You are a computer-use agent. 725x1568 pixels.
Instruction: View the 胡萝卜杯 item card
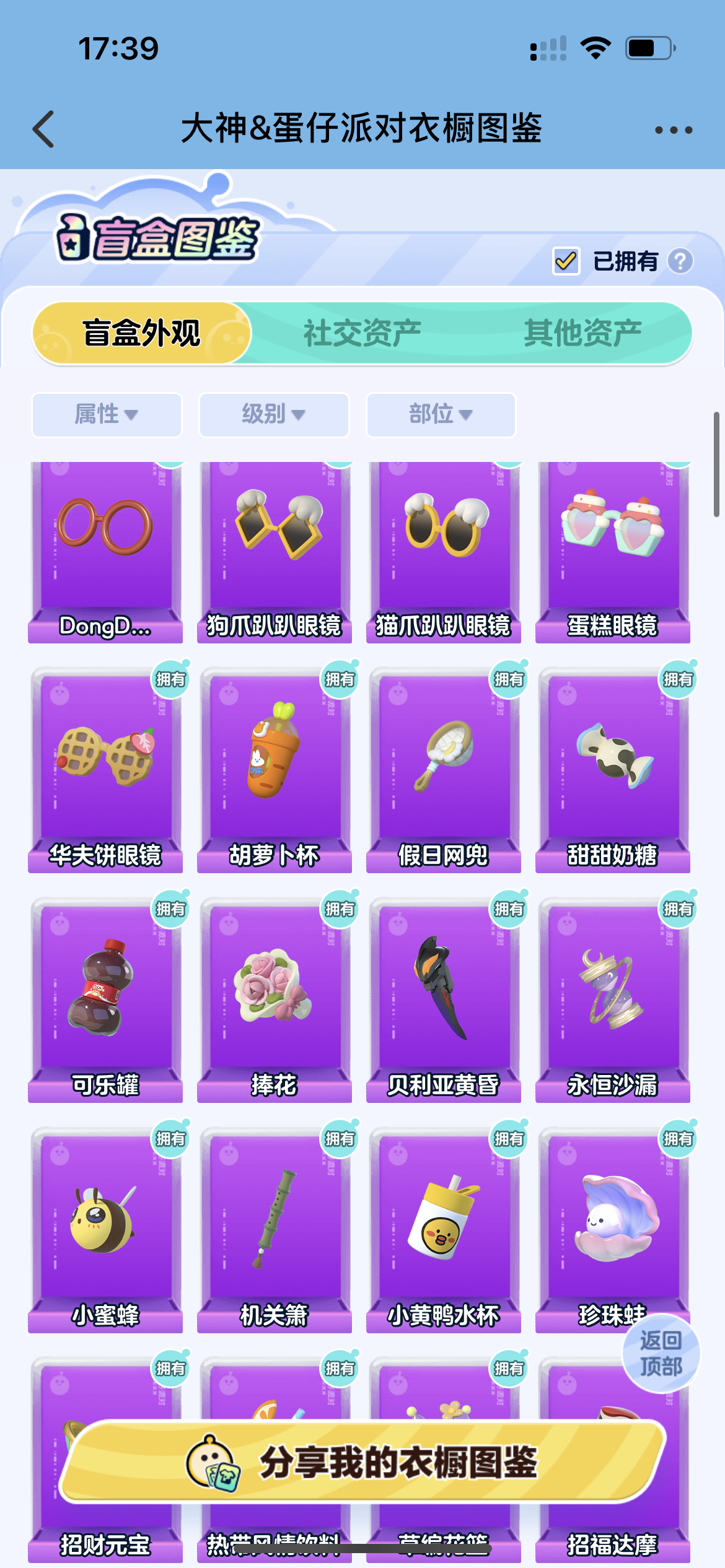[274, 768]
